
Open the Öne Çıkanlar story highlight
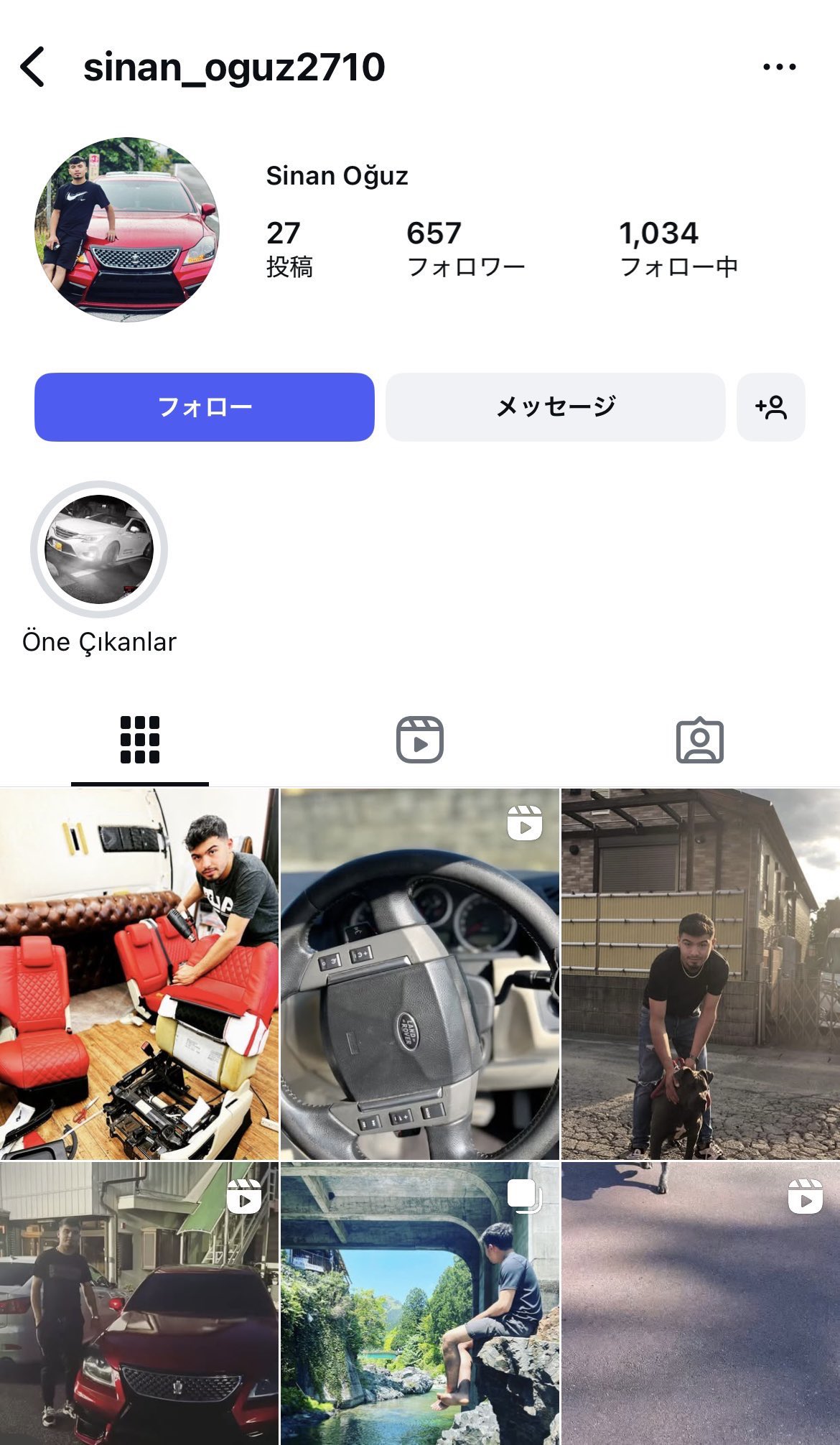click(99, 549)
